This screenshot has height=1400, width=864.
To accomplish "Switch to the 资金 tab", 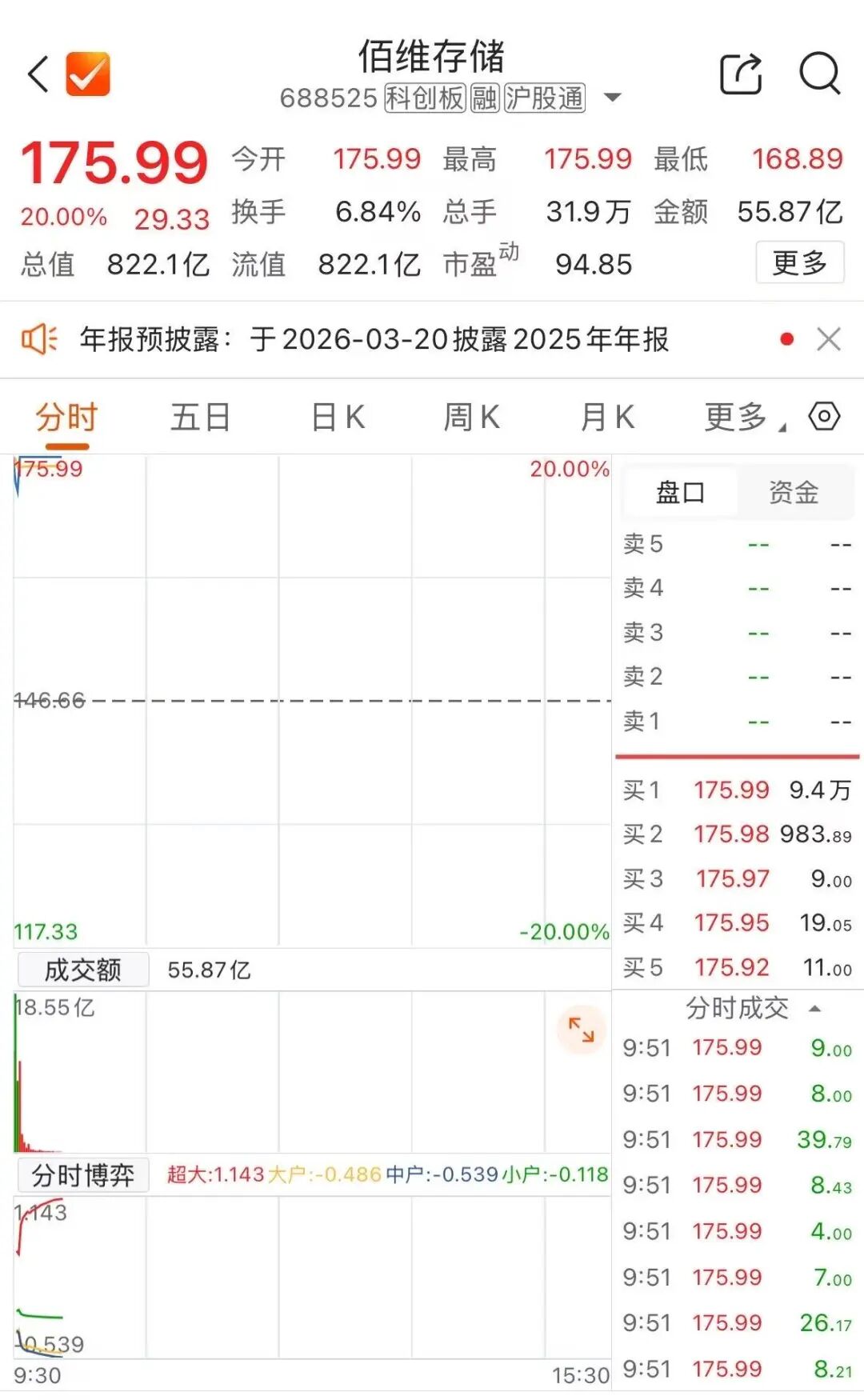I will pos(794,493).
